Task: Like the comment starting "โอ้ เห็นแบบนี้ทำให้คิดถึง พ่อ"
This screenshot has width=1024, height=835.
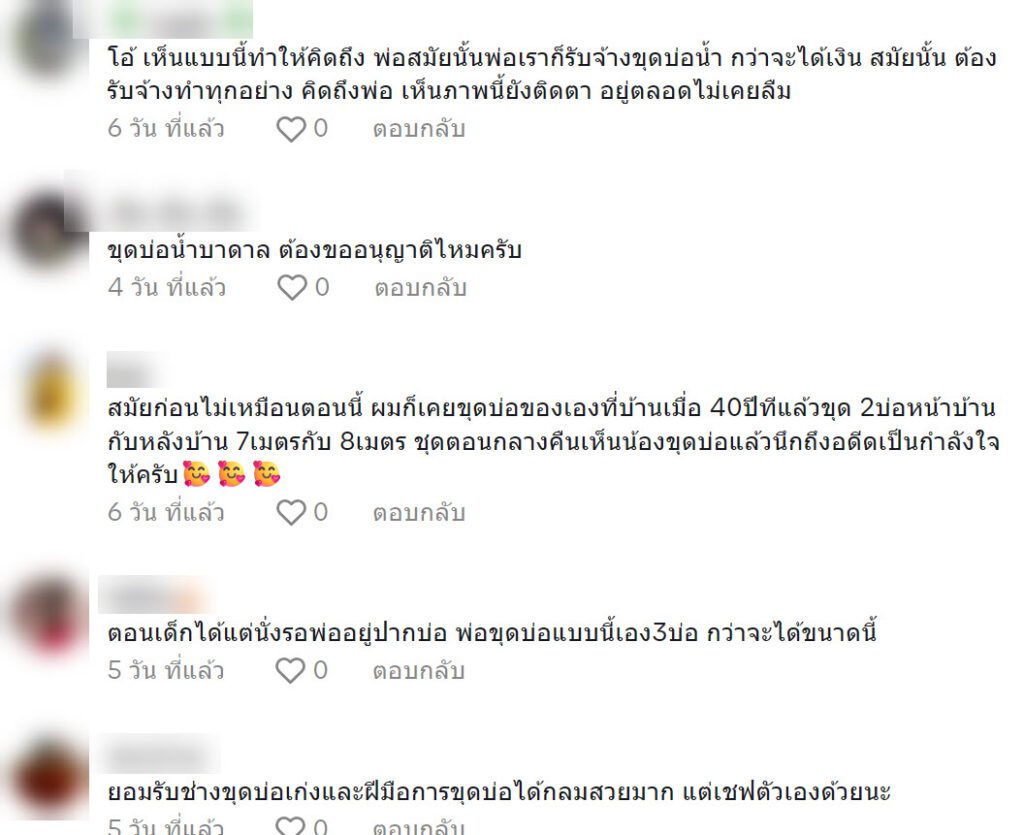Action: tap(290, 129)
